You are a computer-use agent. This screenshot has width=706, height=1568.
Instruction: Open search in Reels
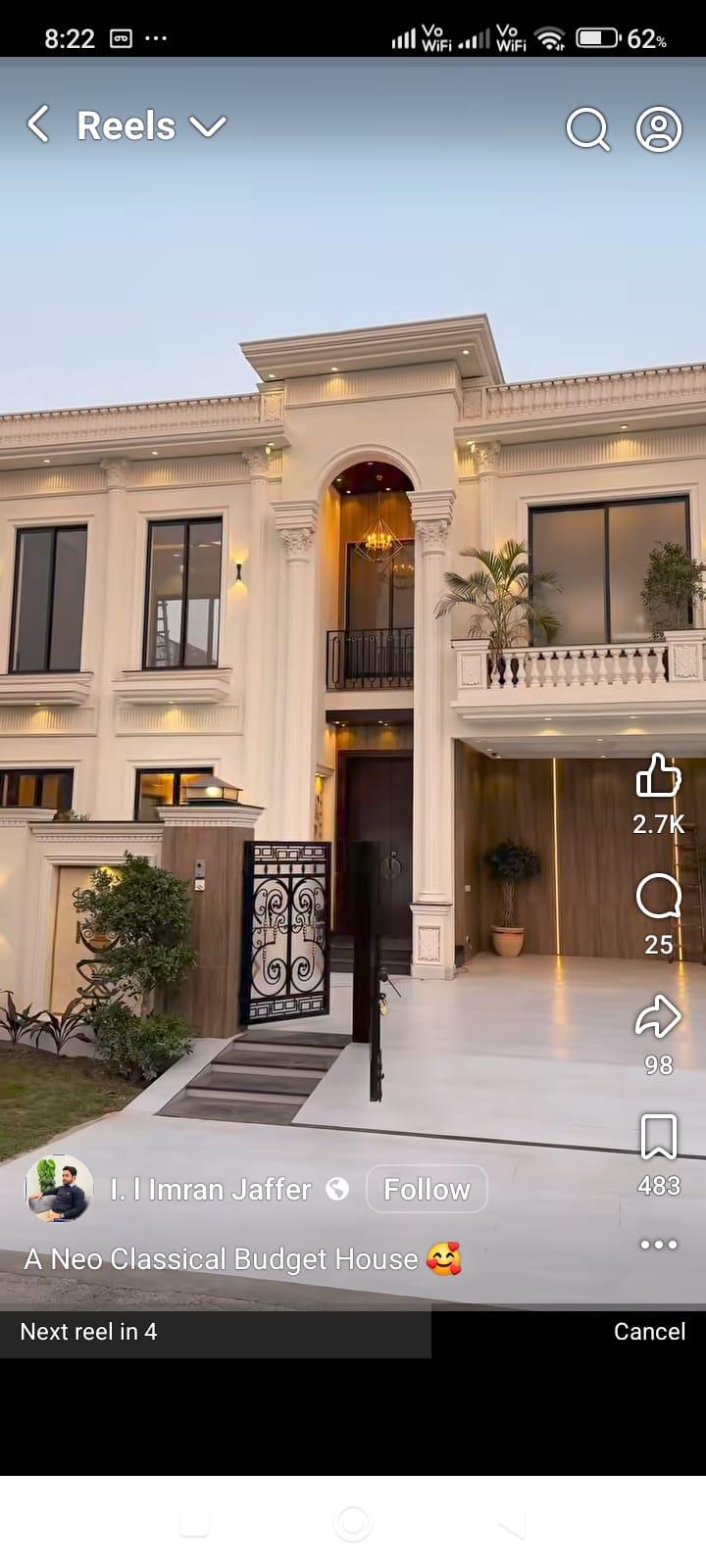(587, 128)
